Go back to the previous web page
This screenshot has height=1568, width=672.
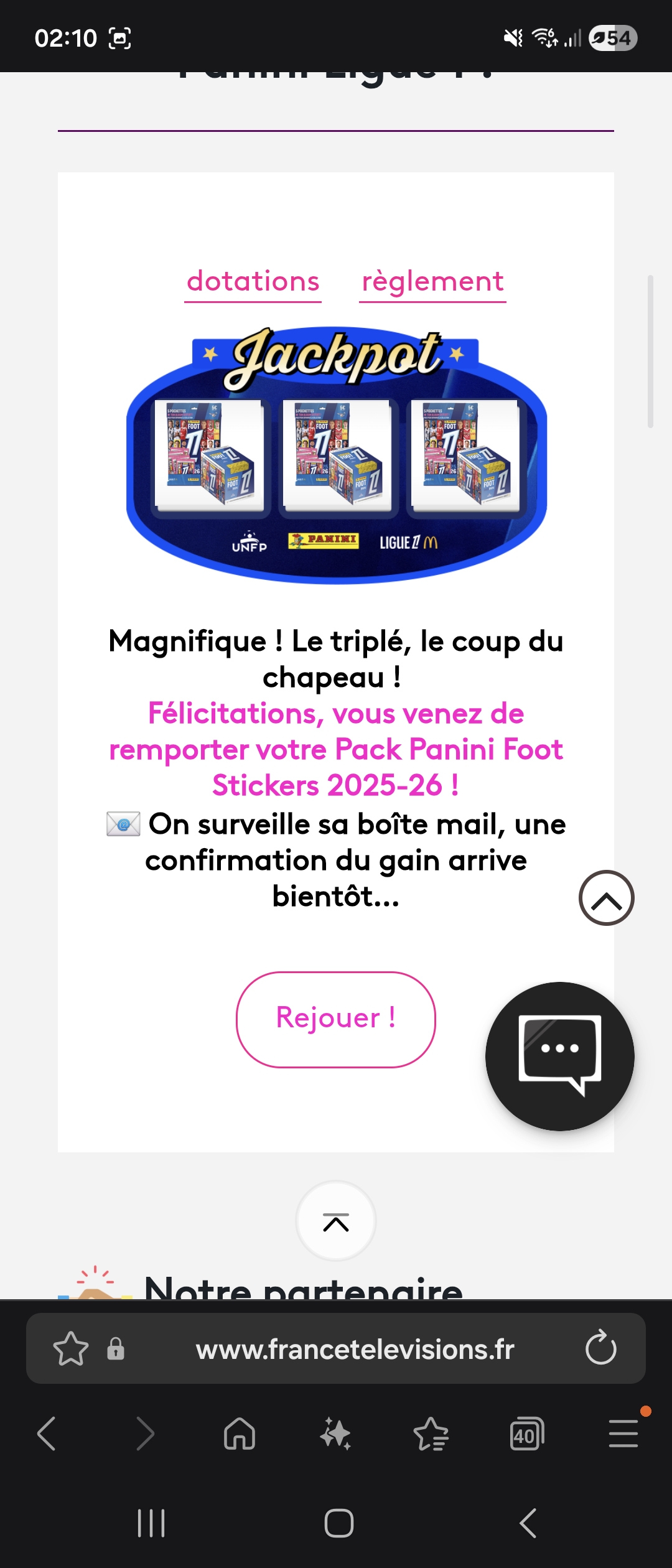click(x=47, y=1434)
